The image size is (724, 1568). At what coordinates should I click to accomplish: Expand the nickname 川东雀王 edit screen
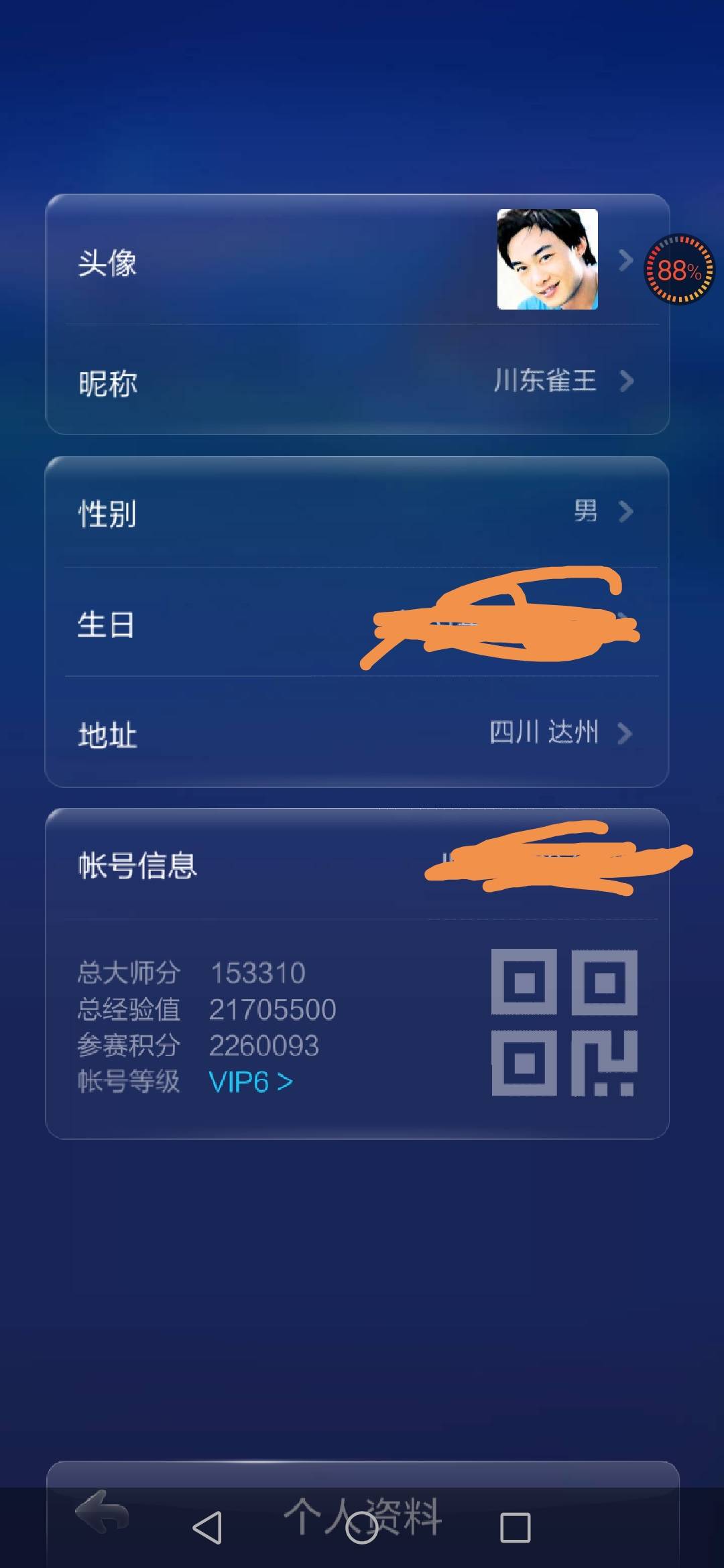coord(546,381)
